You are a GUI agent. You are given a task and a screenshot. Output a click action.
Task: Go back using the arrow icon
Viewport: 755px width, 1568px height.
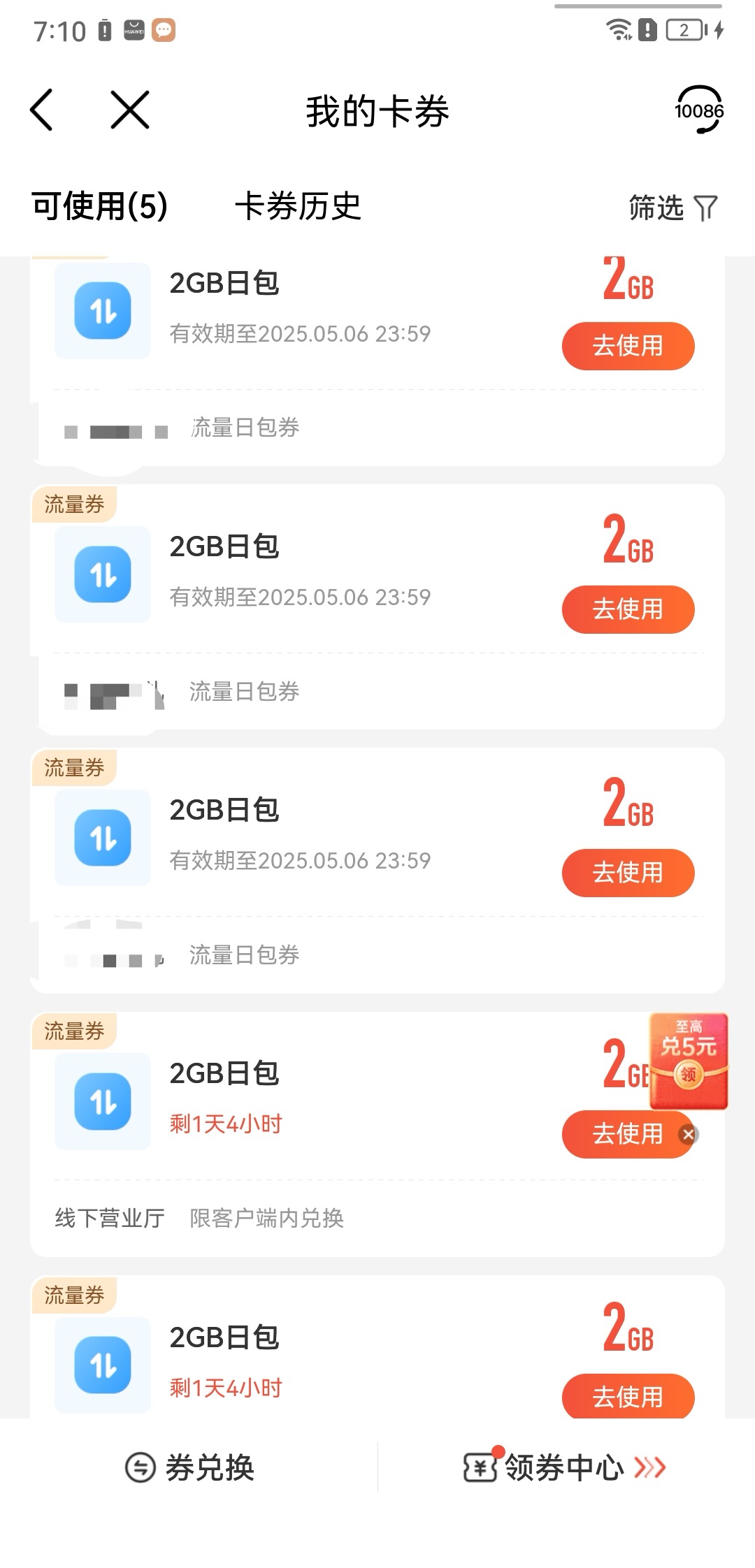[42, 110]
